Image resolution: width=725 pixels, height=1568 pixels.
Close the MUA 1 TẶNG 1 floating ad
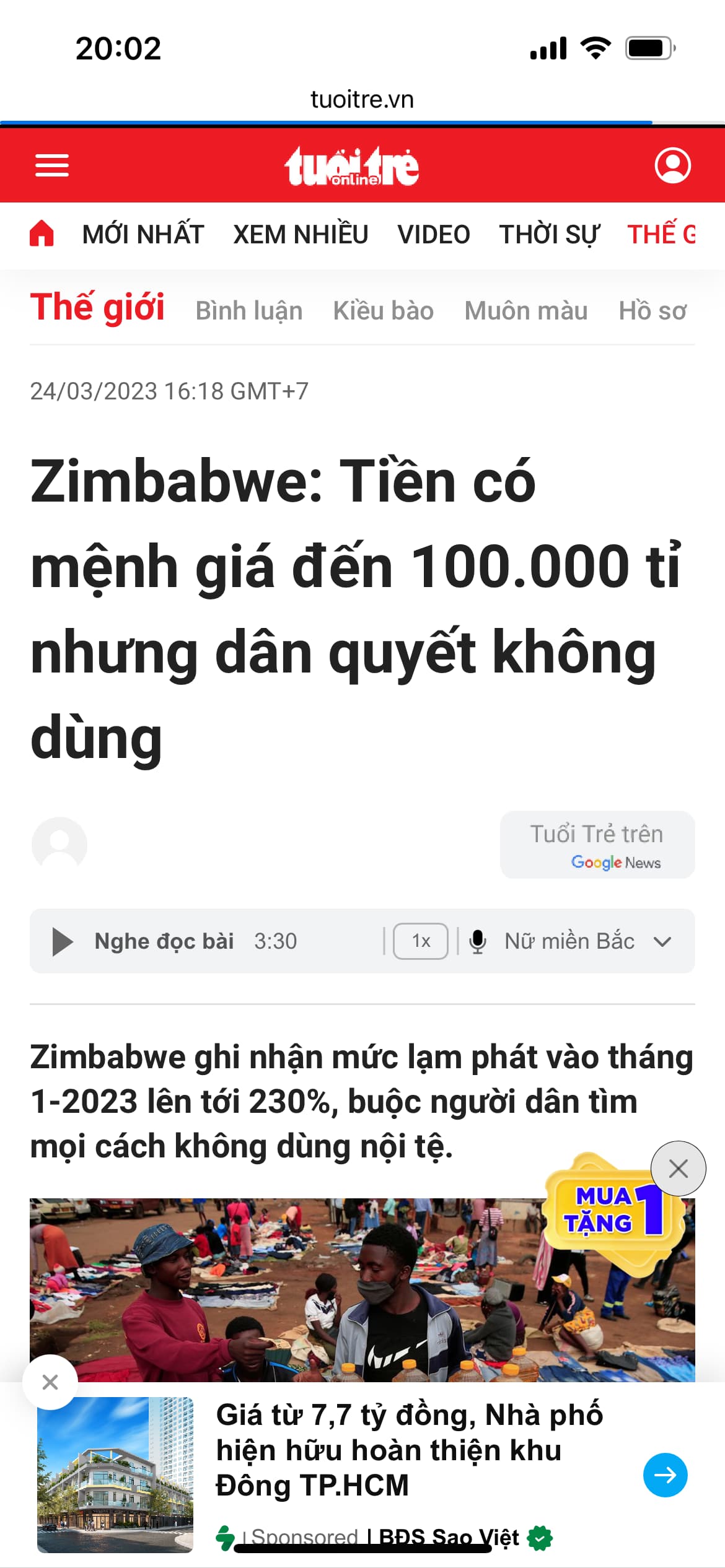pos(678,1169)
